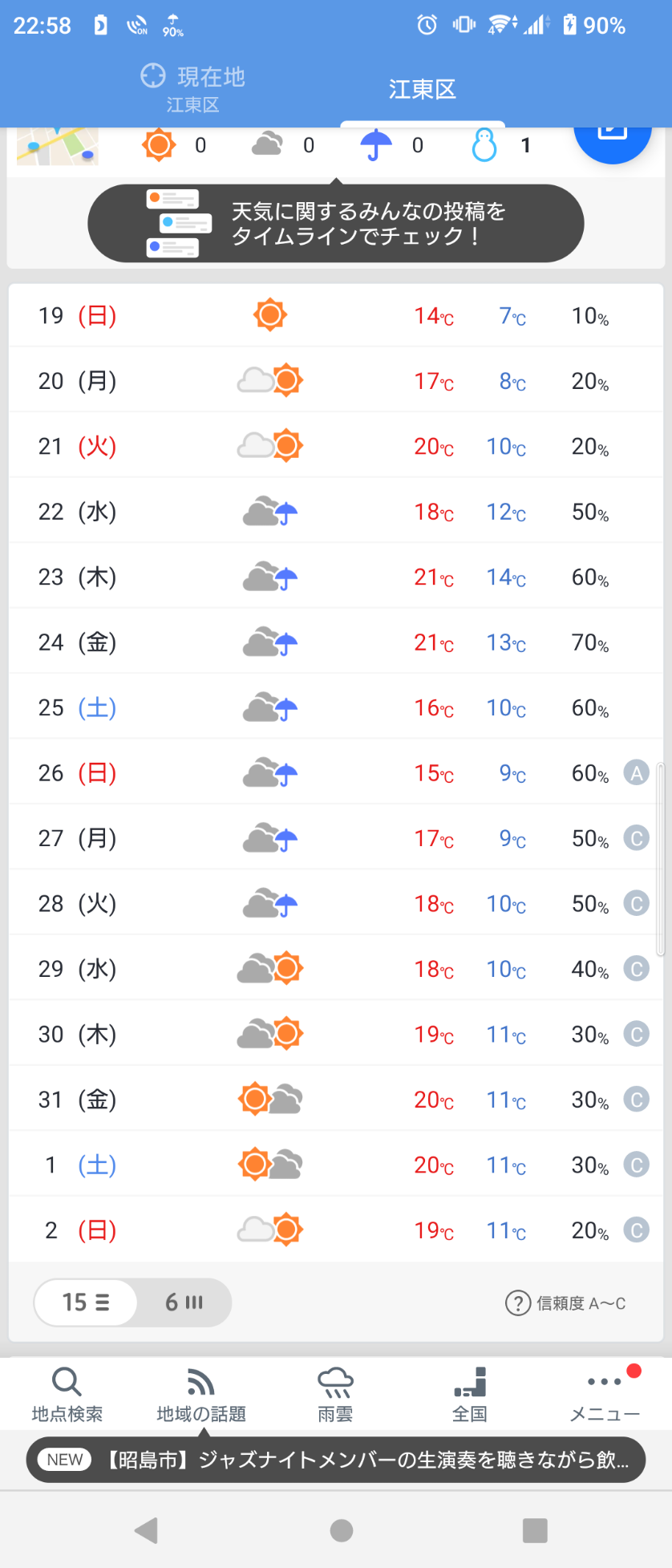Open the みんなの投稿 timeline banner
672x1568 pixels.
[x=335, y=223]
